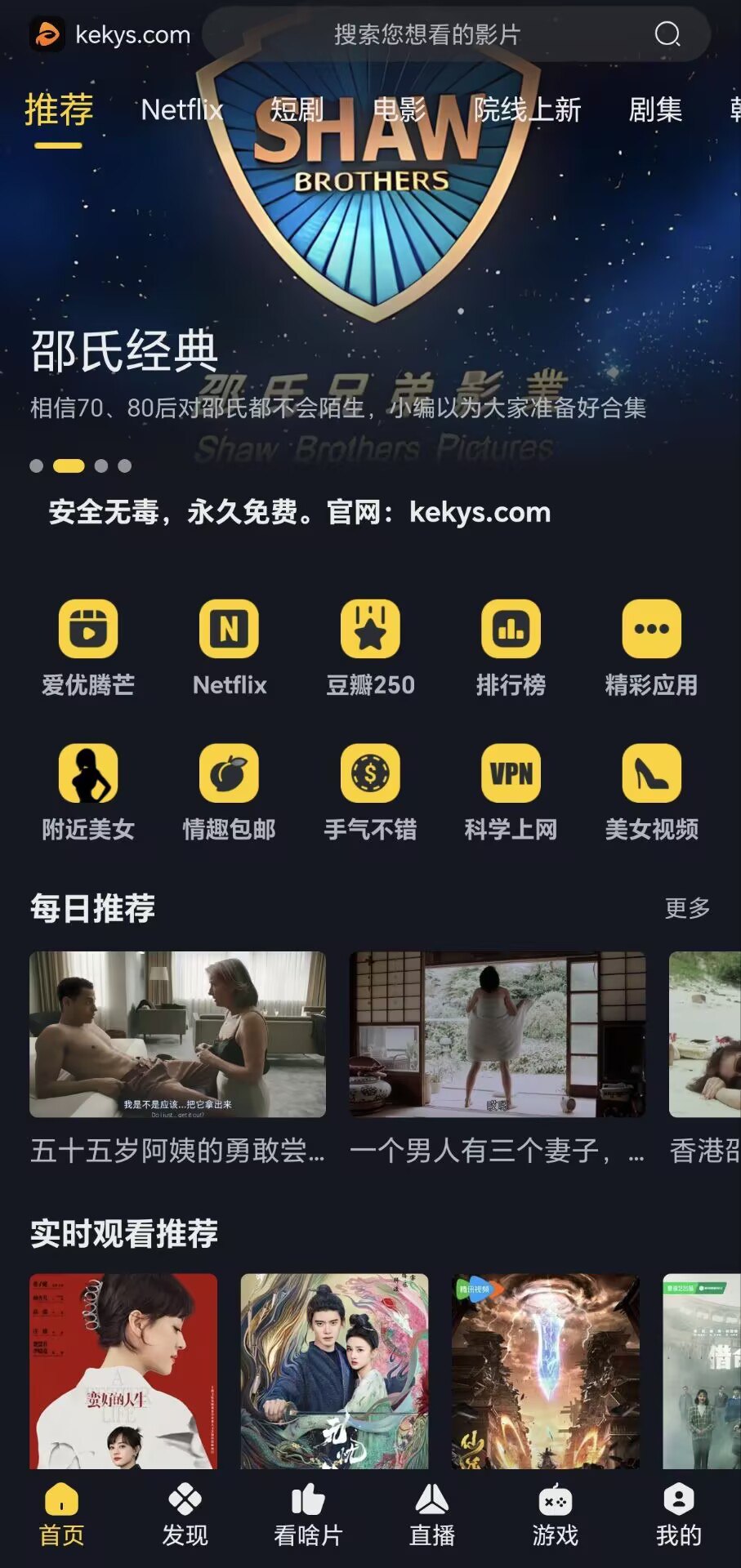Open the 豆瓣250 shortcut
741x1568 pixels.
[x=370, y=647]
